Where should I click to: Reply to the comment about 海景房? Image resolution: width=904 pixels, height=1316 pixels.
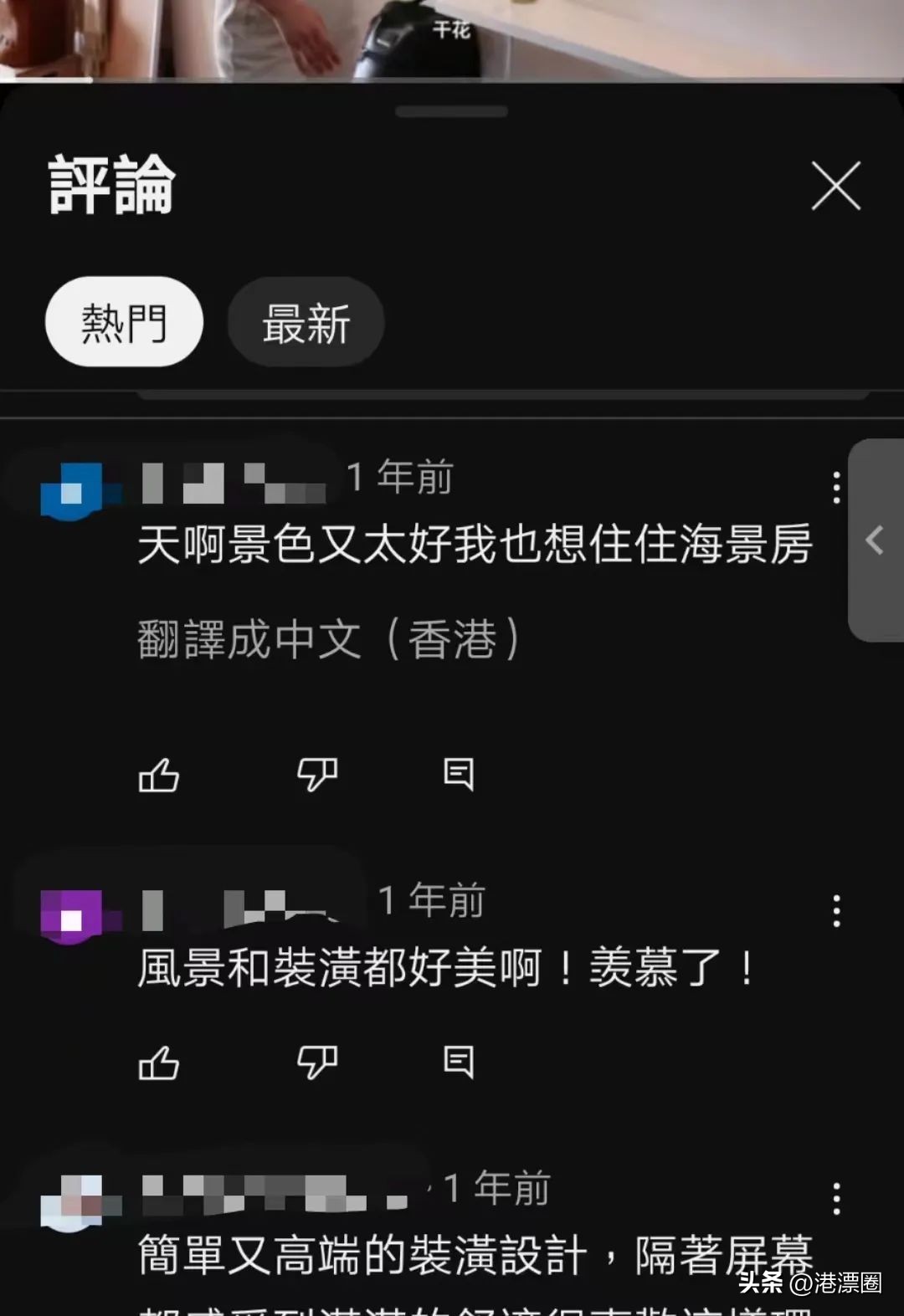[456, 774]
